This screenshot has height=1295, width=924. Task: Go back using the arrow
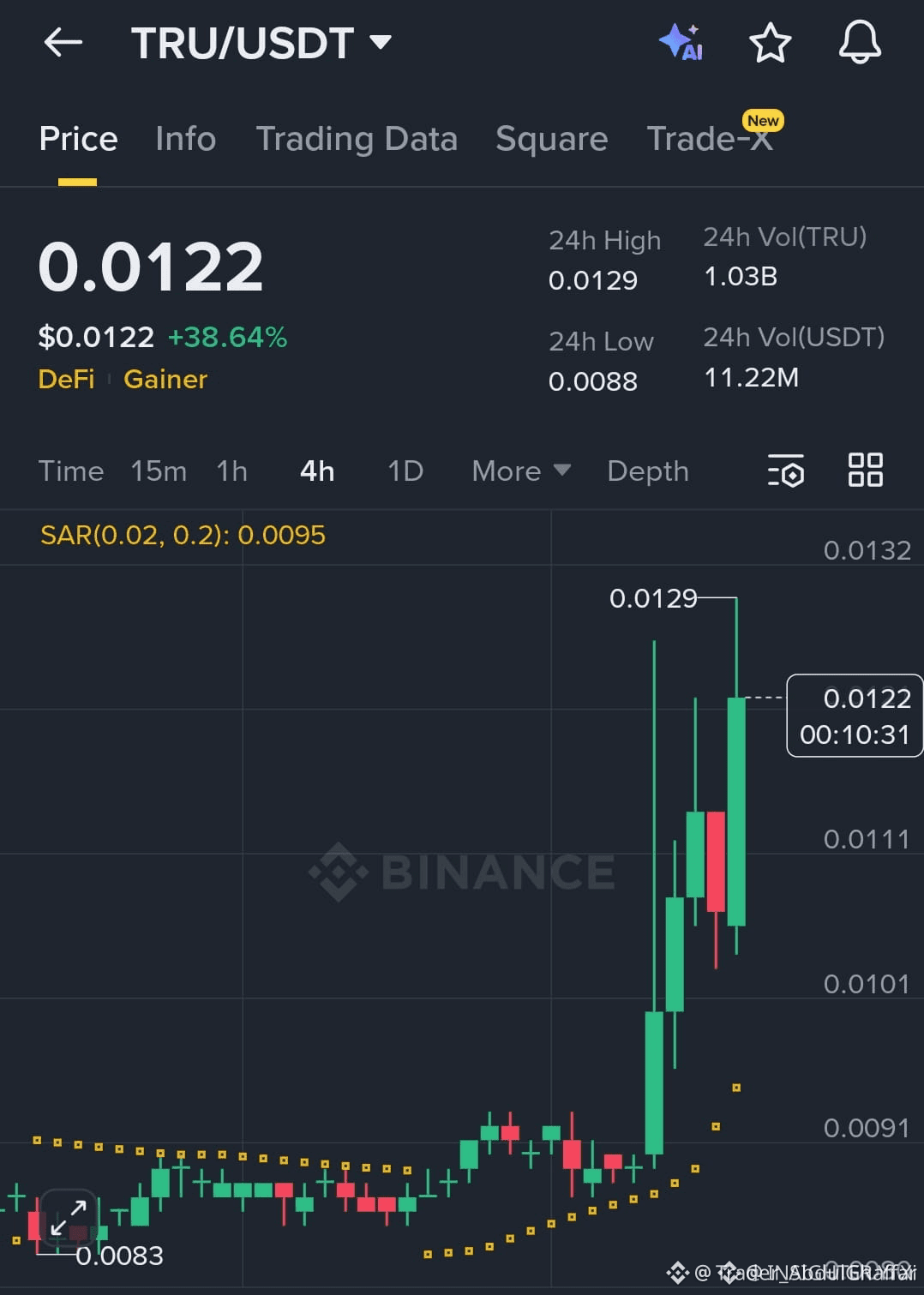pyautogui.click(x=63, y=42)
